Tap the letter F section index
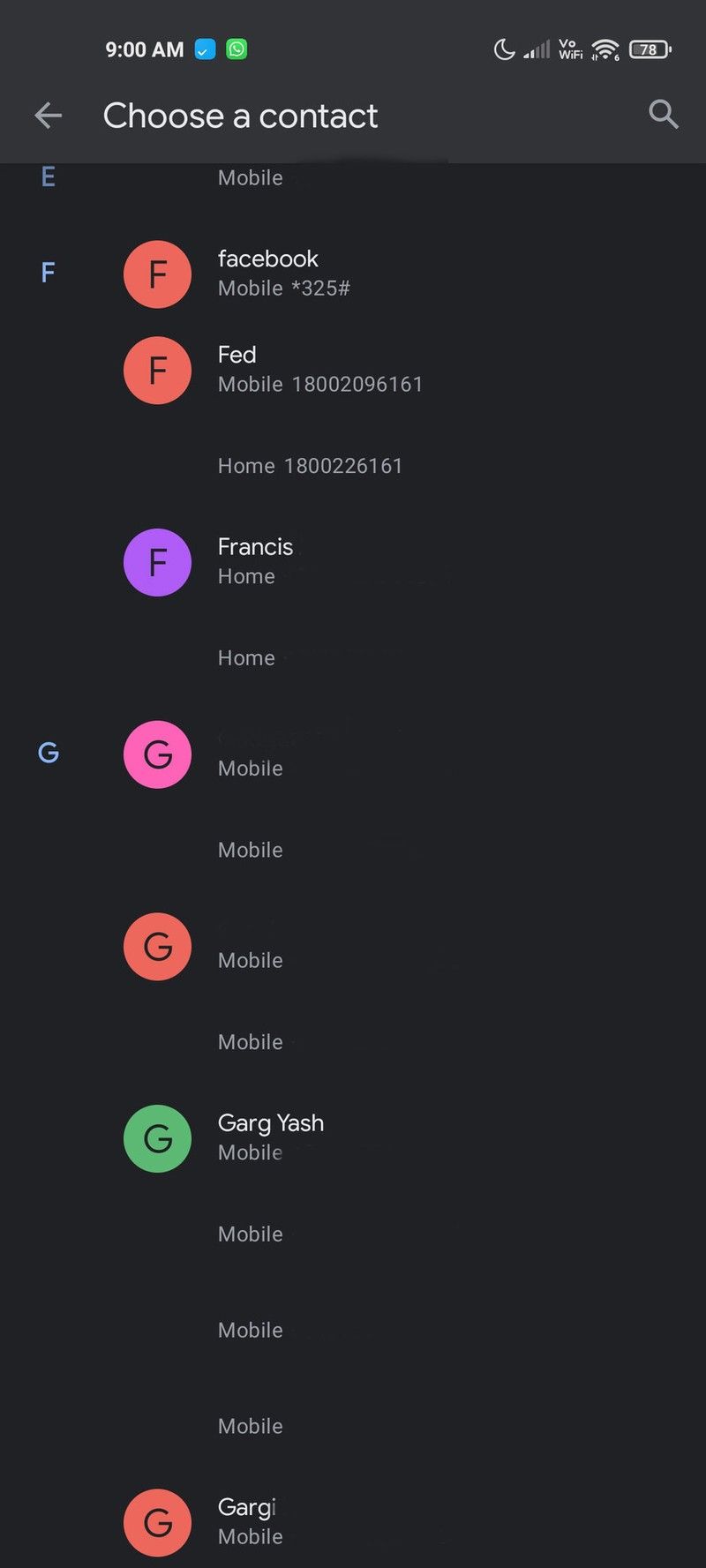Viewport: 706px width, 1568px height. point(49,273)
